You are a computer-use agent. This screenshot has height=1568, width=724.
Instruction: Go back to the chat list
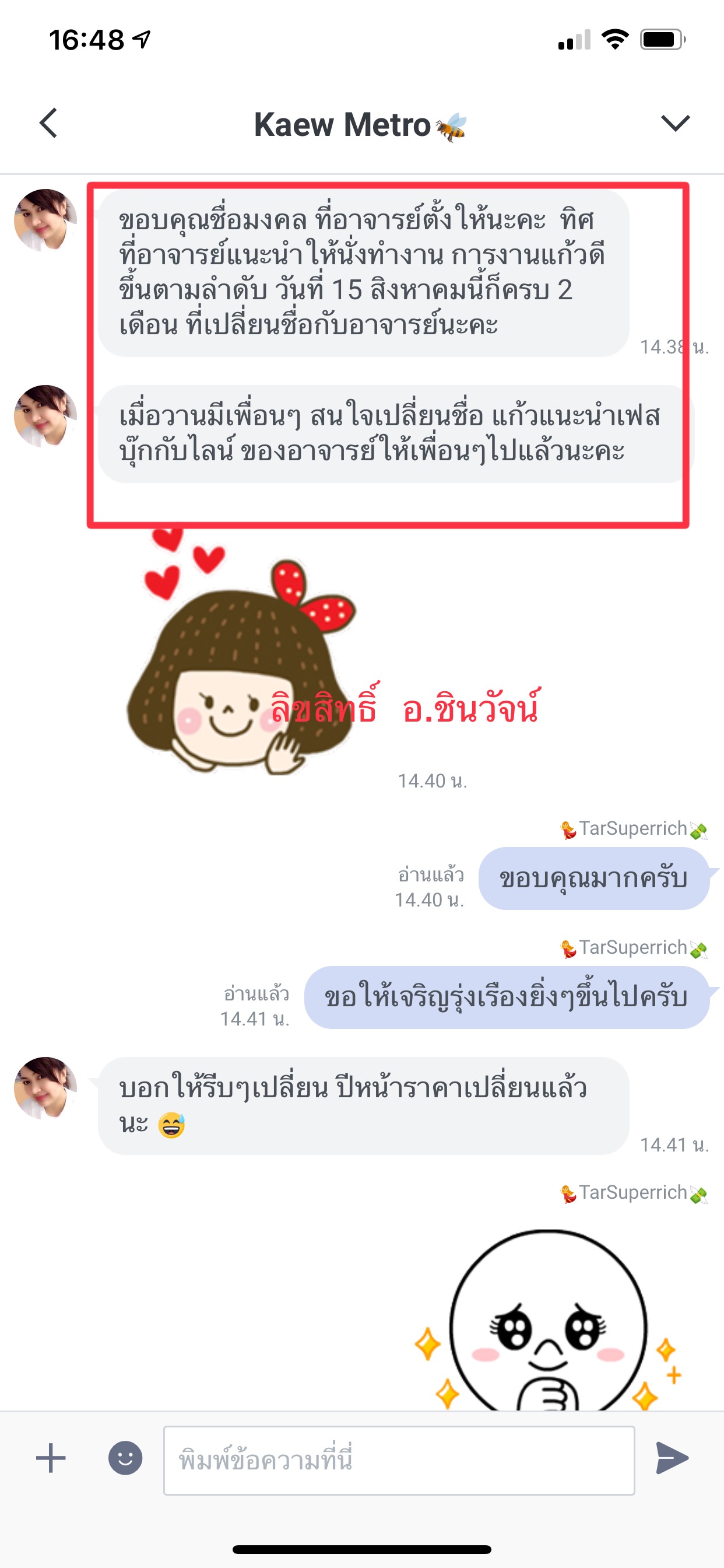(48, 124)
